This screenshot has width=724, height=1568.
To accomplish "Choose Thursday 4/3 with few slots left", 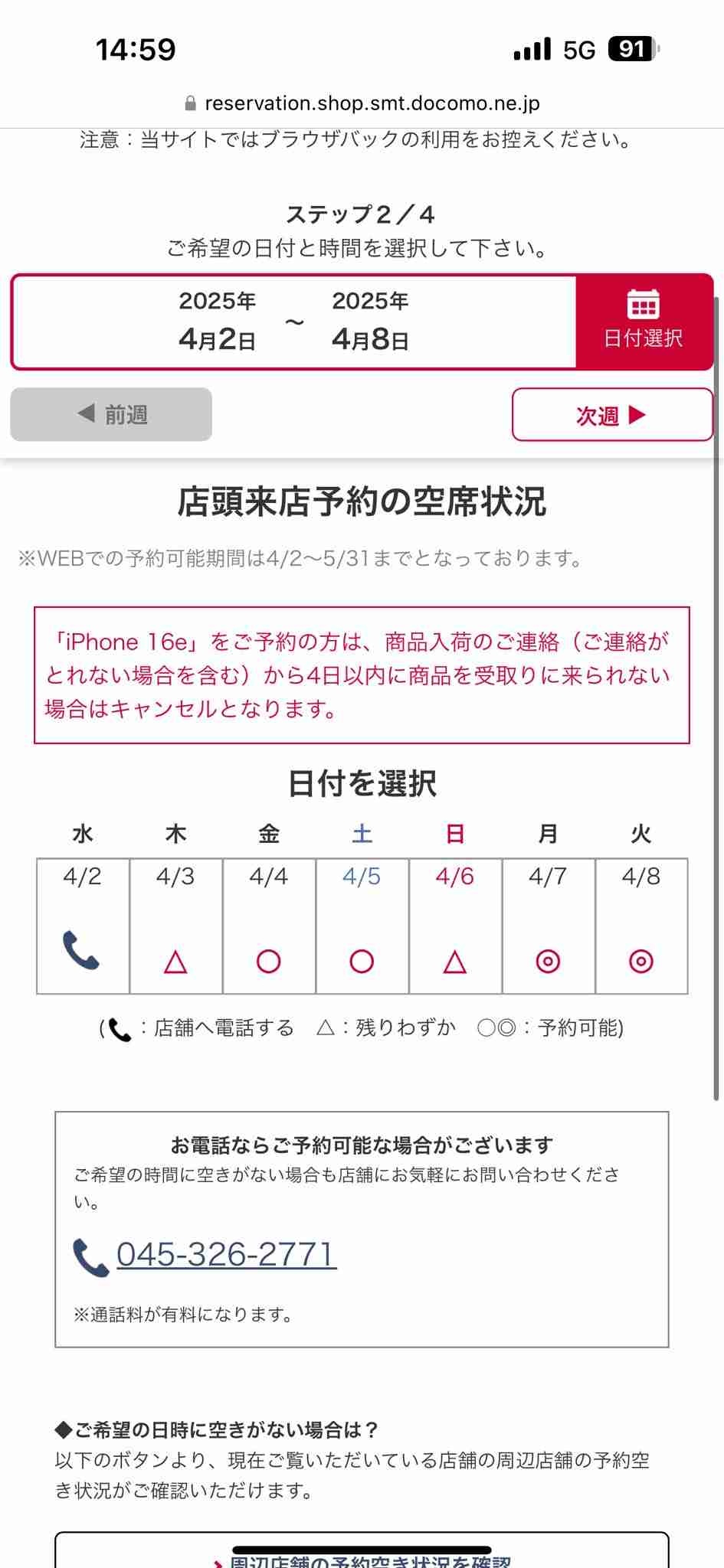I will click(175, 926).
